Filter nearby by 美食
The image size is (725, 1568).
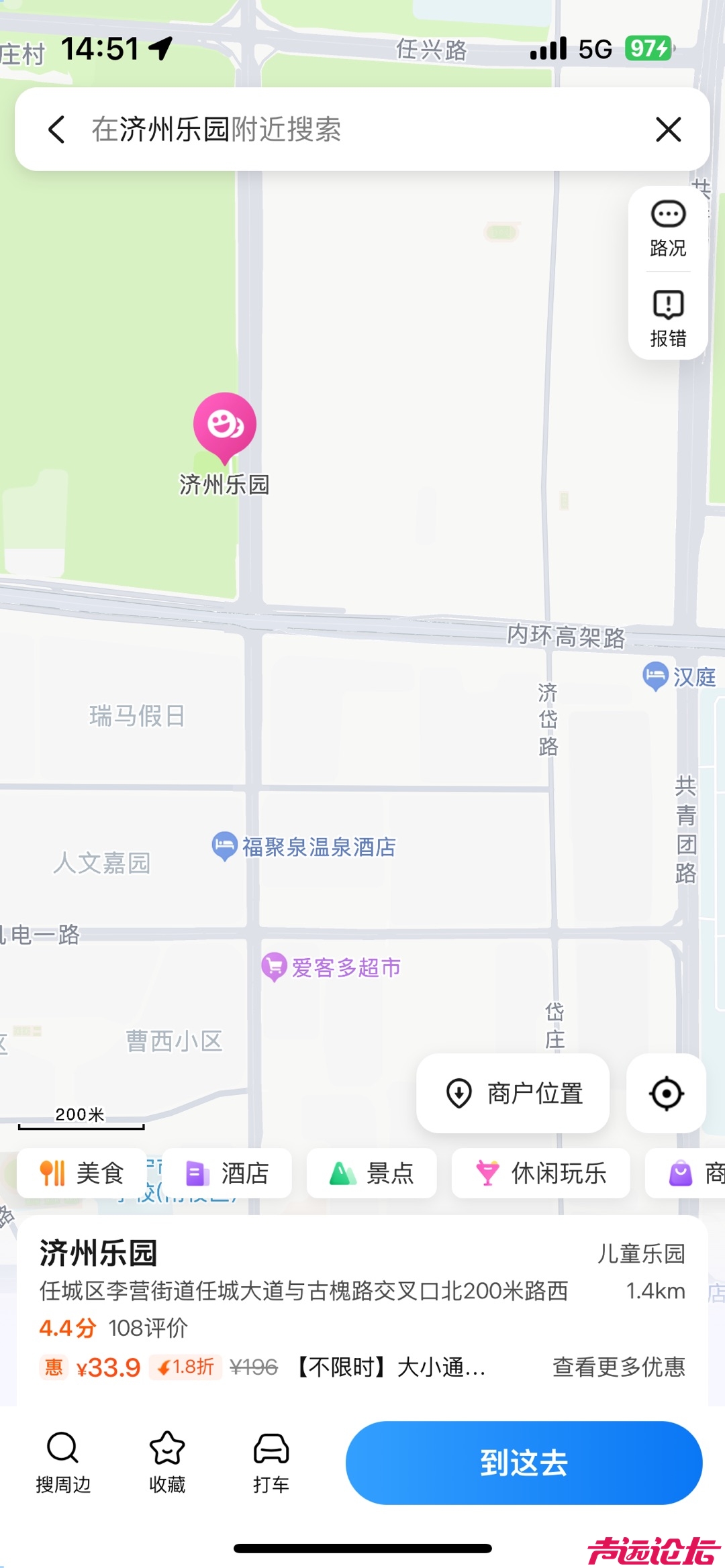click(x=82, y=1173)
